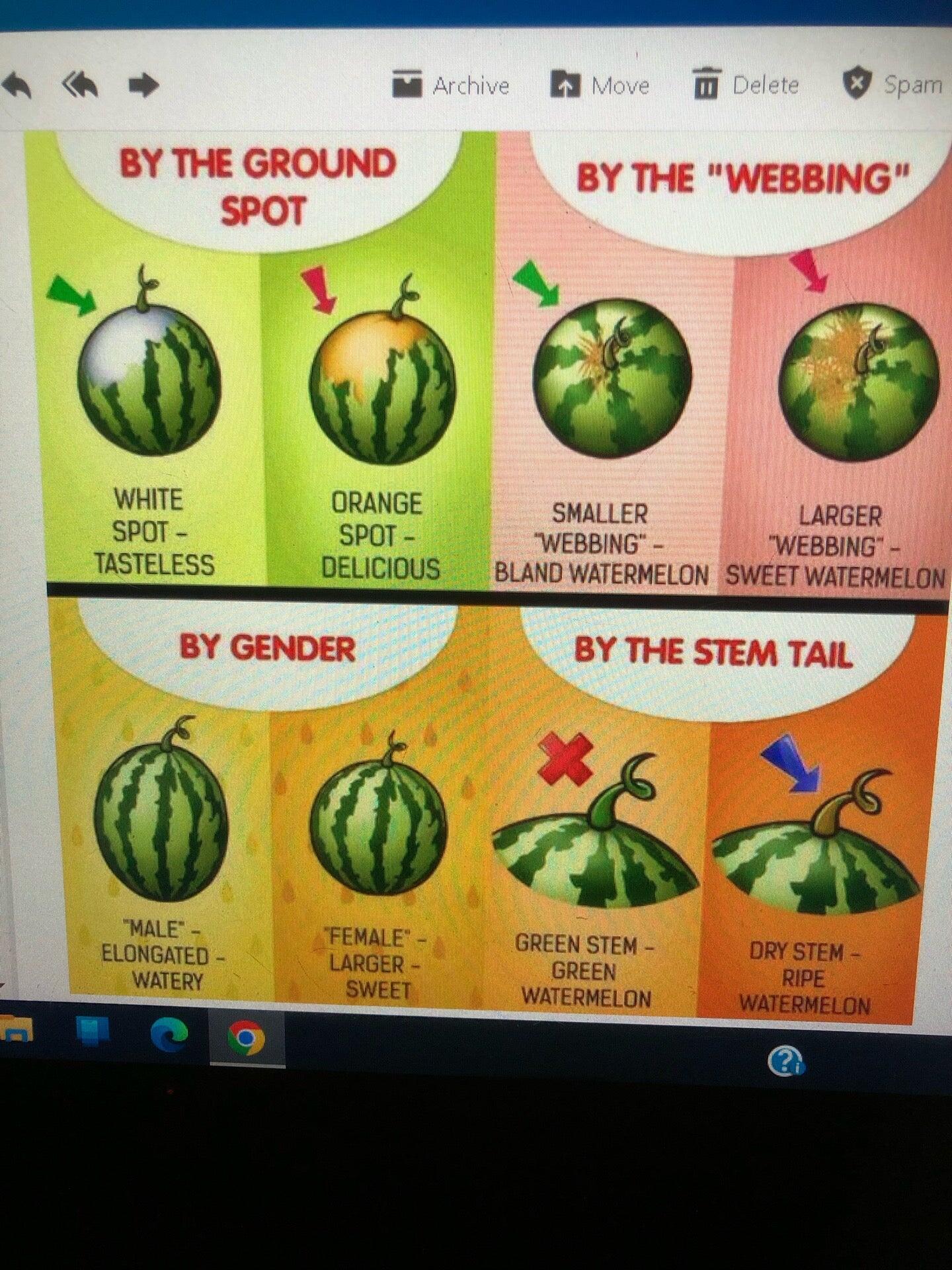Viewport: 952px width, 1270px height.
Task: Move the email to a folder
Action: click(x=600, y=85)
